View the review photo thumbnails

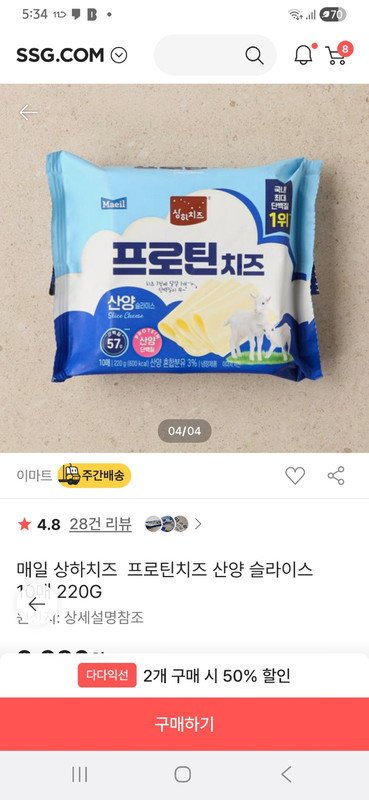coord(167,524)
